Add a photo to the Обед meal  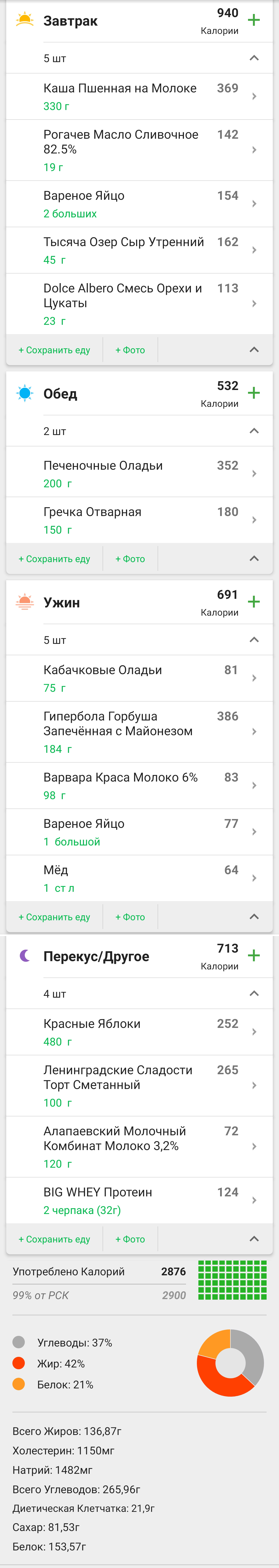pos(130,559)
